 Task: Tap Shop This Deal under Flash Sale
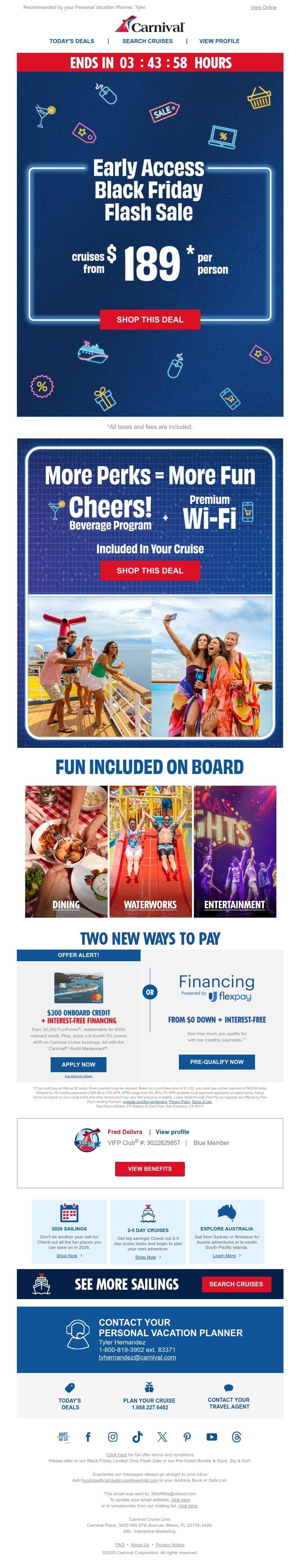150,320
